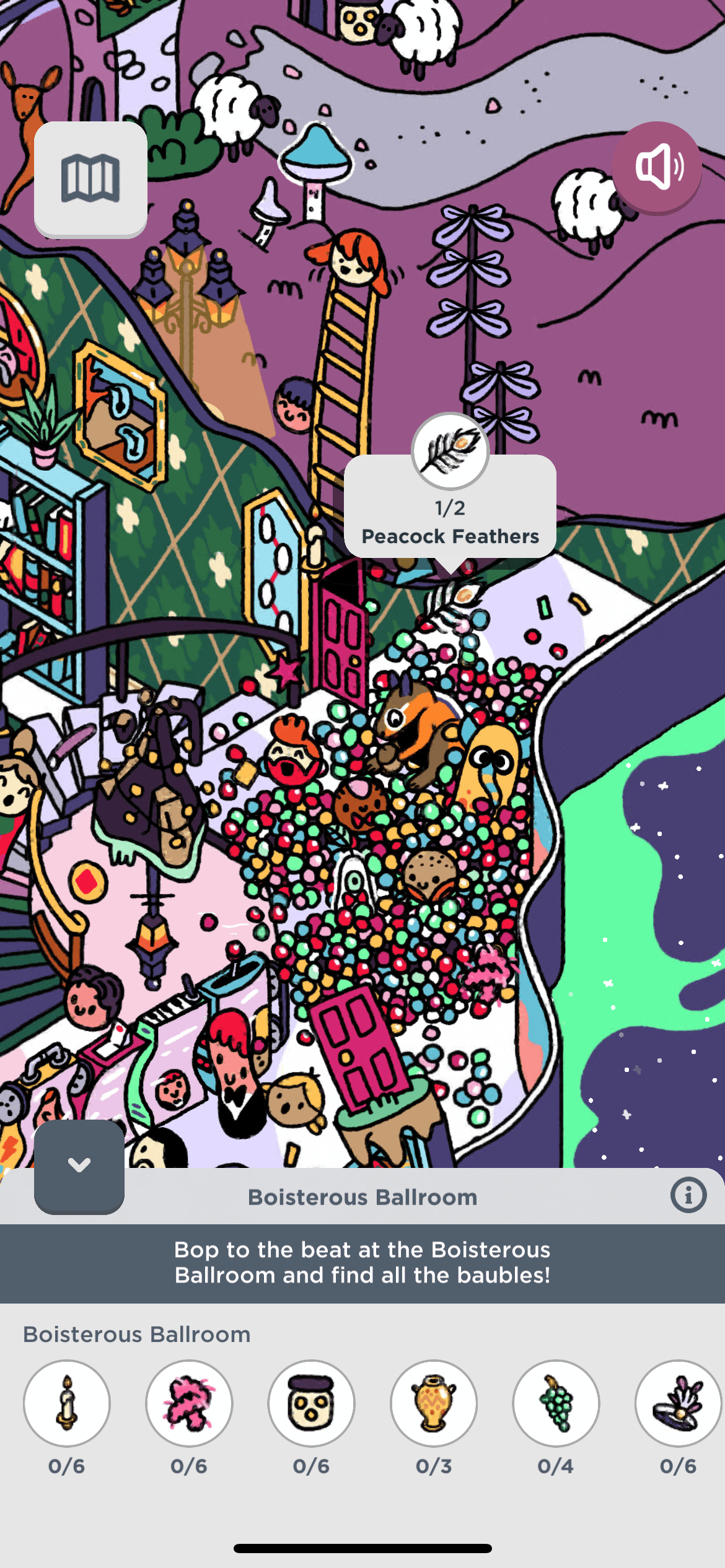Select the golden vase item
This screenshot has width=725, height=1568.
click(x=434, y=1403)
